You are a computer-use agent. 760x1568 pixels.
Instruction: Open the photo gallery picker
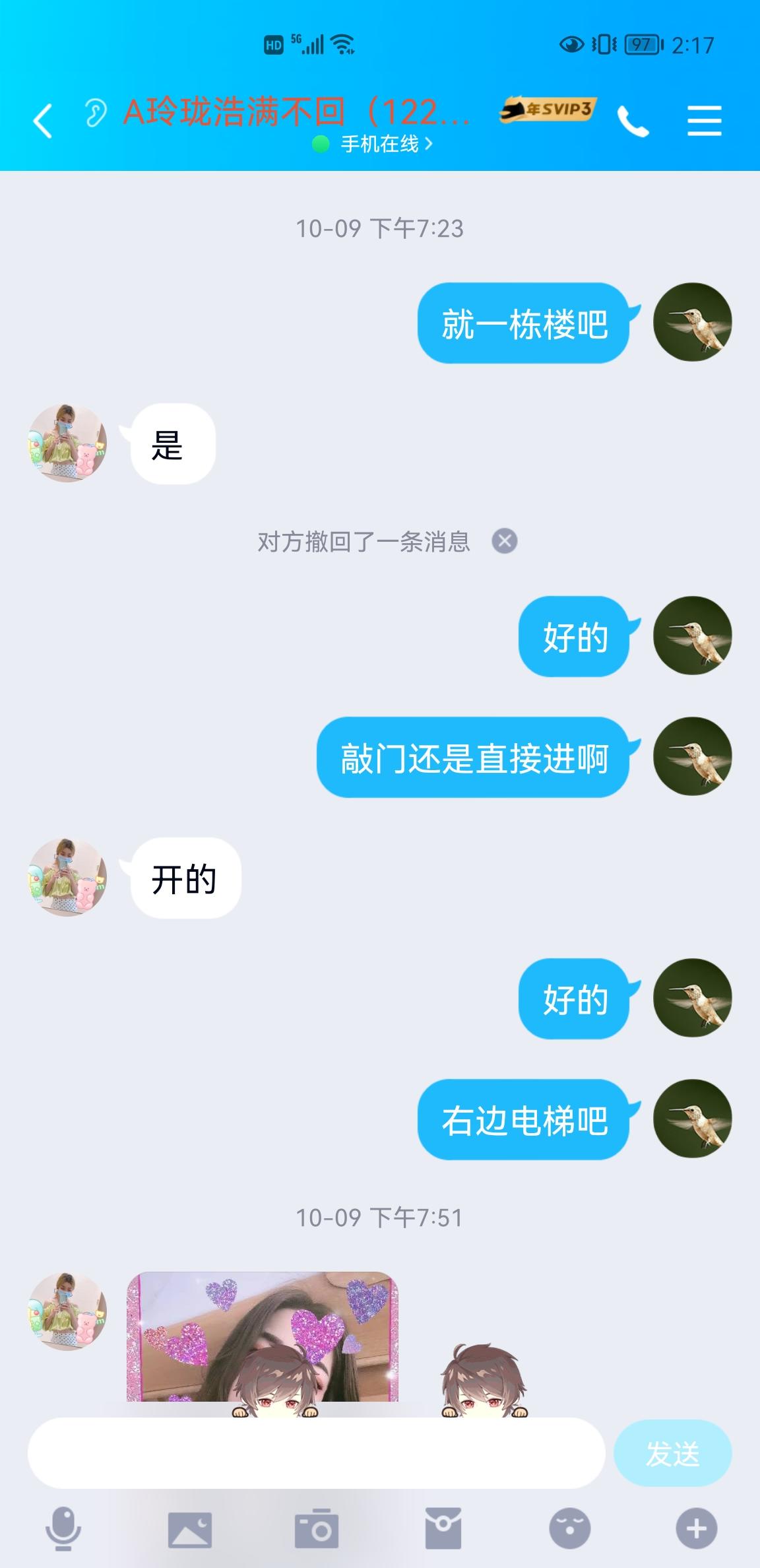[190, 1528]
